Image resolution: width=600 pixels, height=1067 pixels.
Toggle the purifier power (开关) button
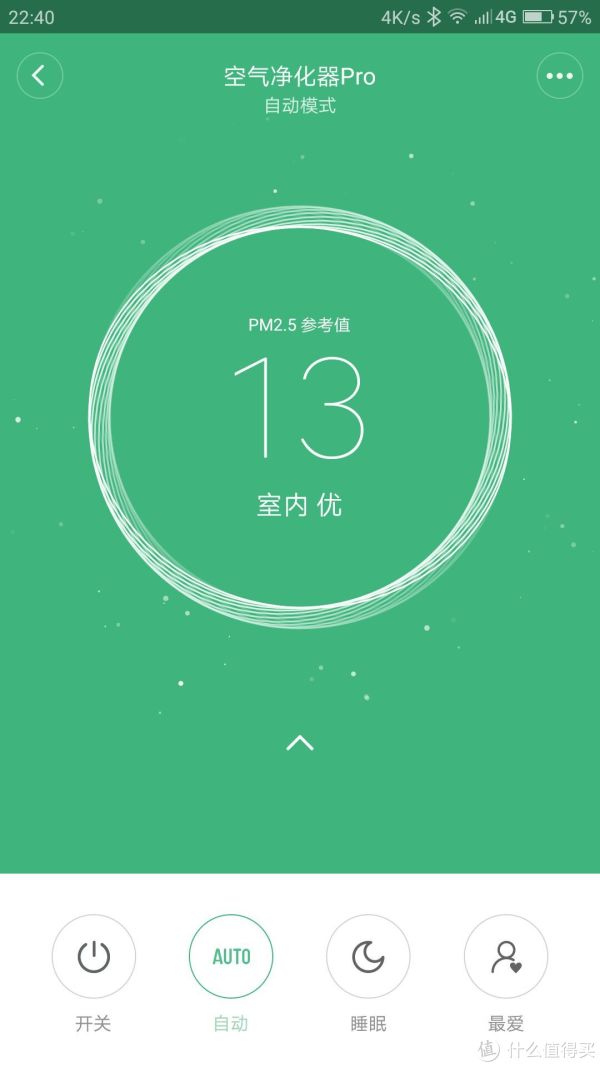click(94, 957)
